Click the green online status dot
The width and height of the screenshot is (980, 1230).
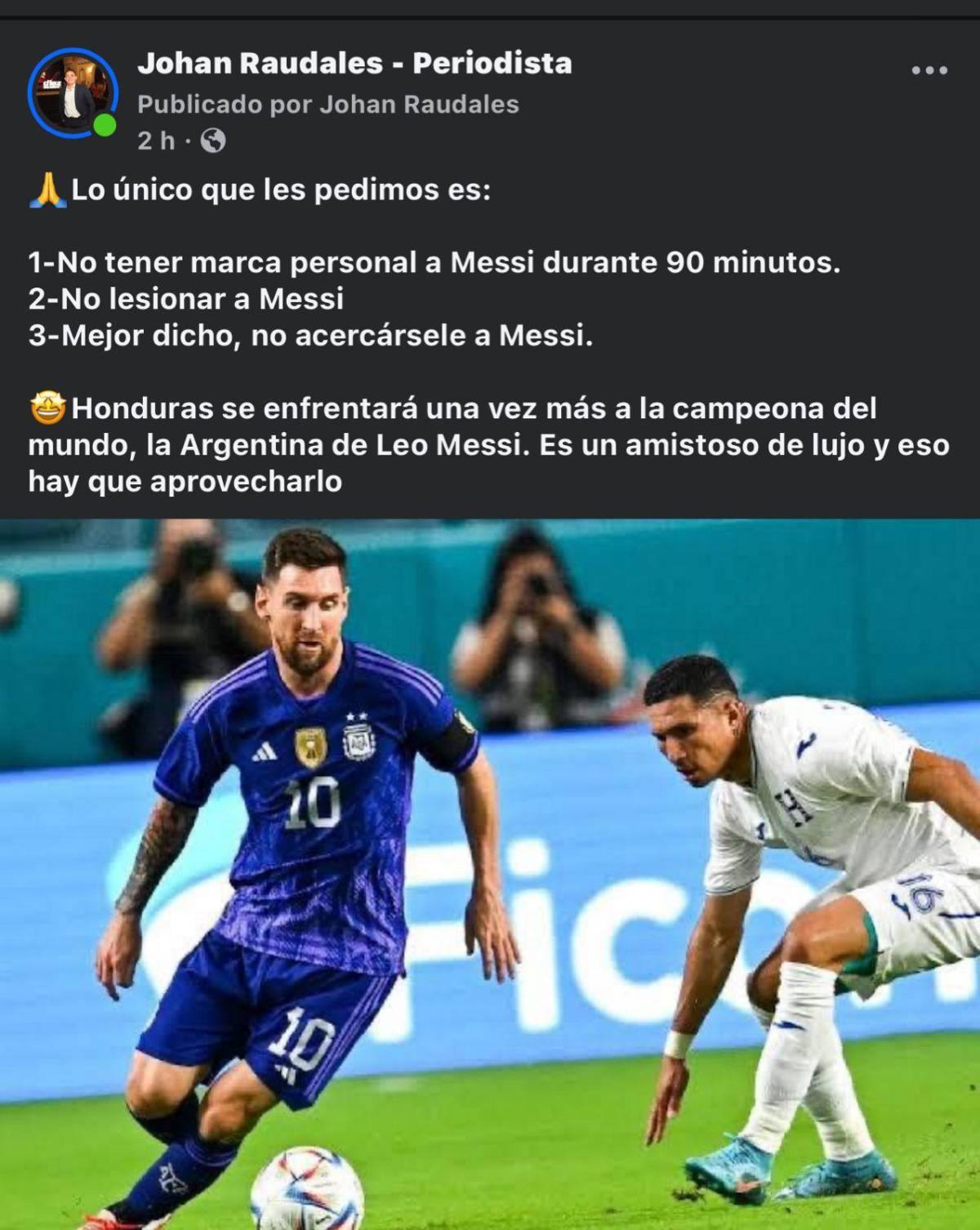click(104, 124)
